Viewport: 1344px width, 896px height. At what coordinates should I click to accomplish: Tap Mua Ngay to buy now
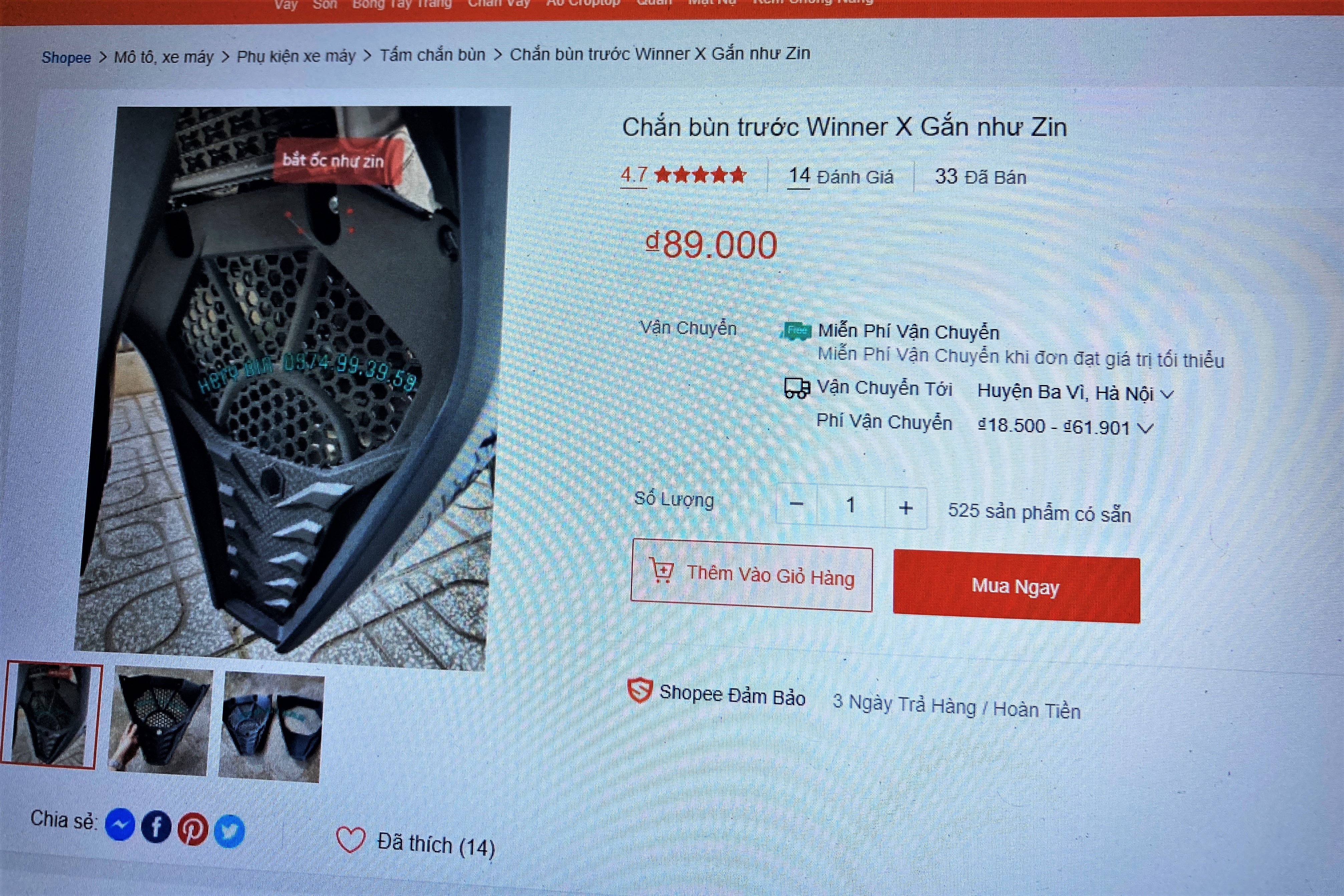pos(1016,586)
